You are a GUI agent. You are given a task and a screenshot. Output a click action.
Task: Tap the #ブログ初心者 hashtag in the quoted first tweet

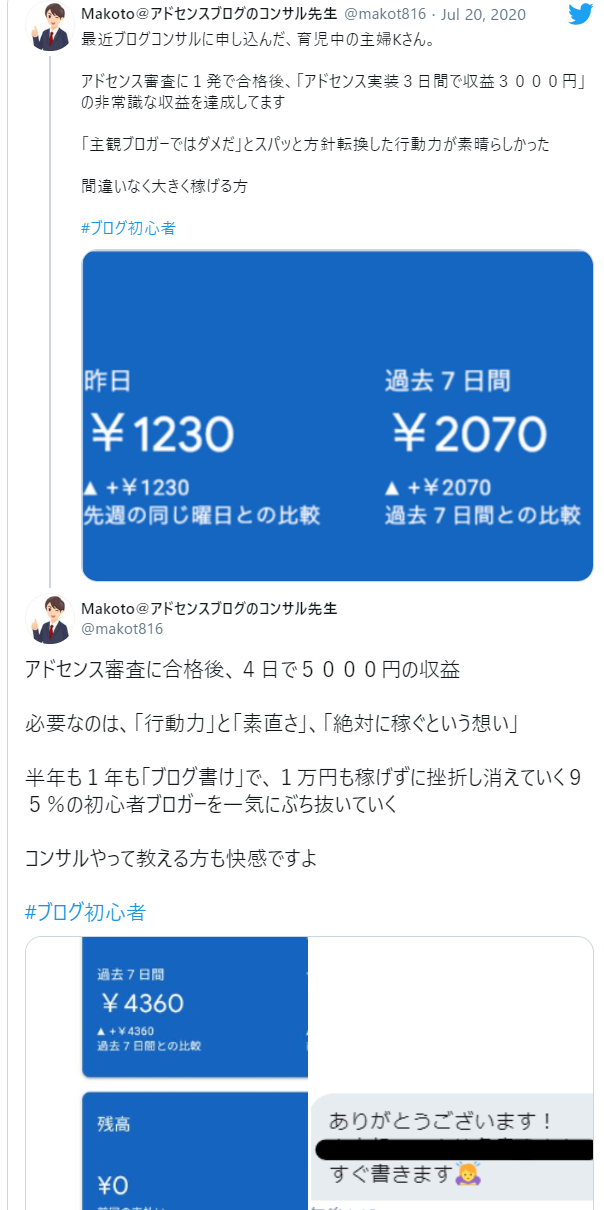click(x=128, y=228)
